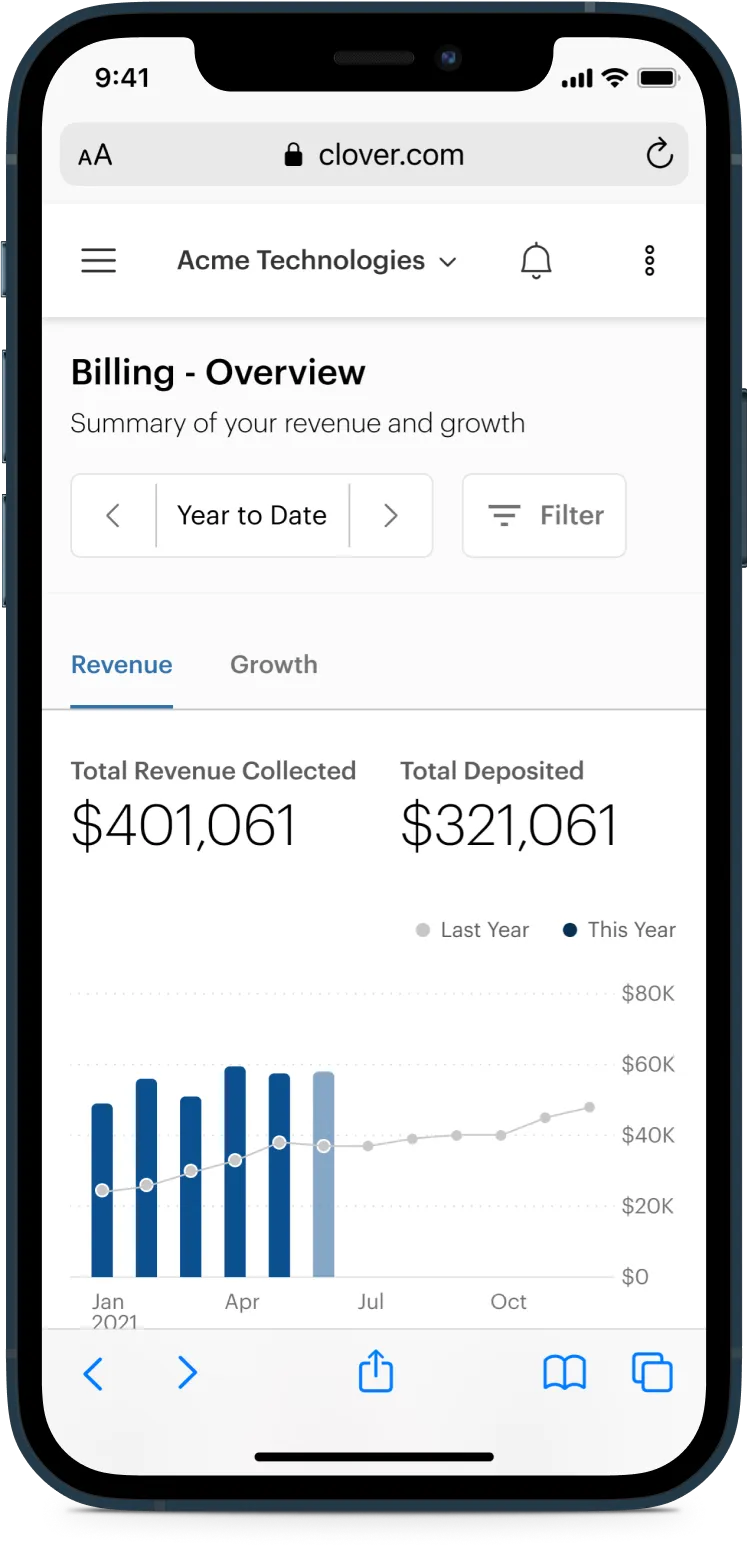The height and width of the screenshot is (1549, 747).
Task: Share this page
Action: 376,1370
